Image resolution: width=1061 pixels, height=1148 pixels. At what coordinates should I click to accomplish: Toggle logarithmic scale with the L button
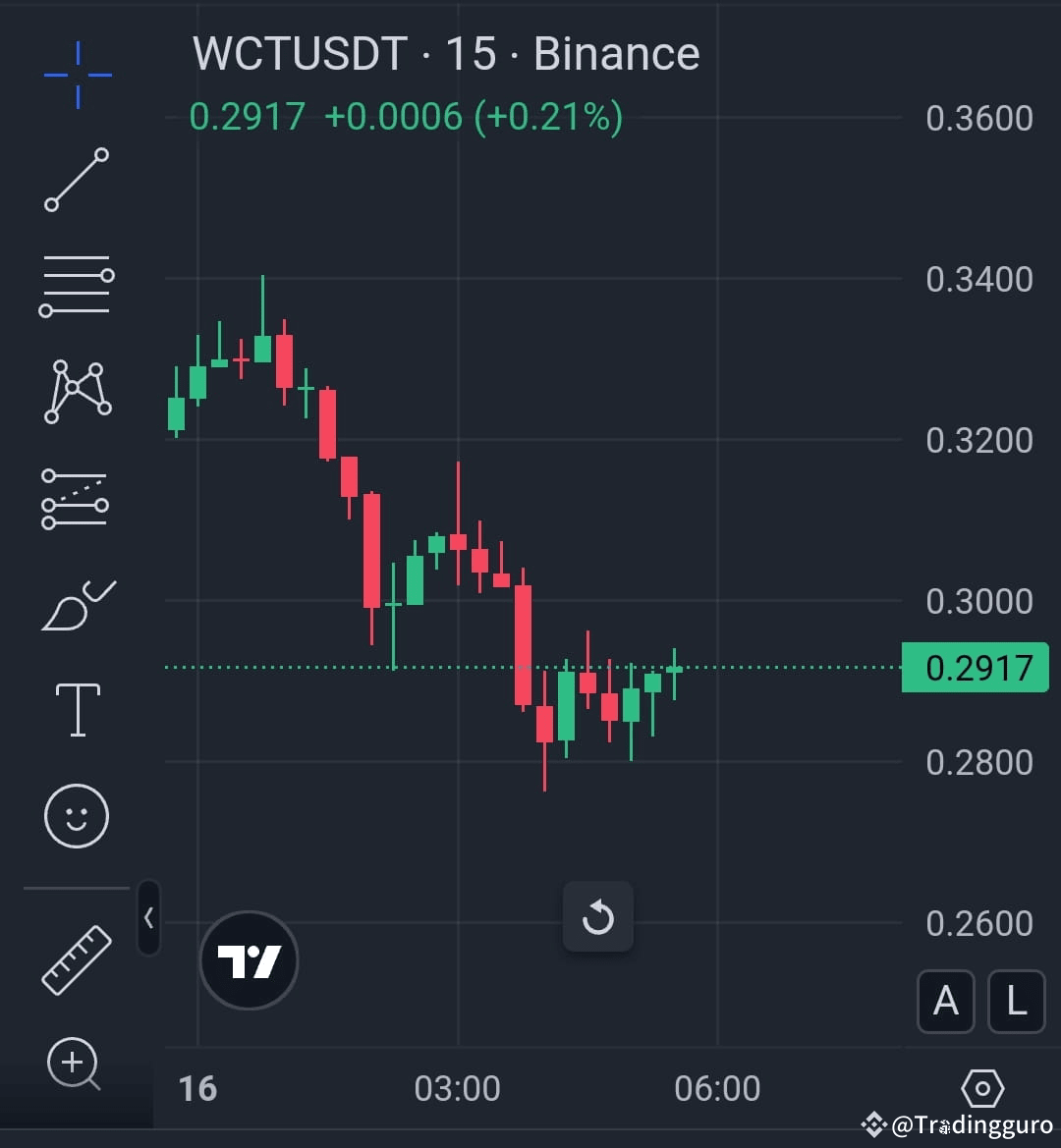click(1016, 1002)
